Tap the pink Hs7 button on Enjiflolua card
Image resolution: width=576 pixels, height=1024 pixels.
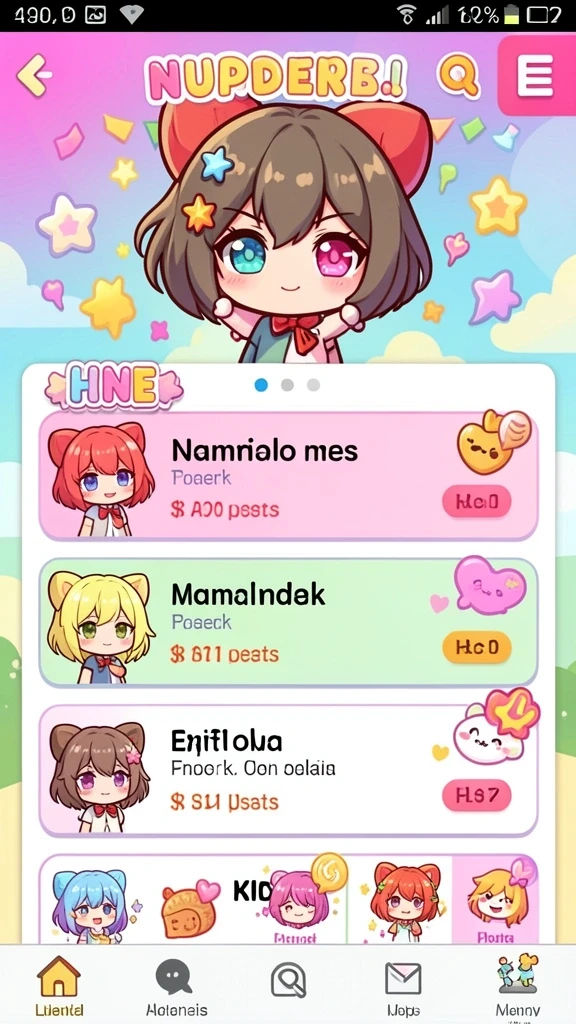[477, 795]
